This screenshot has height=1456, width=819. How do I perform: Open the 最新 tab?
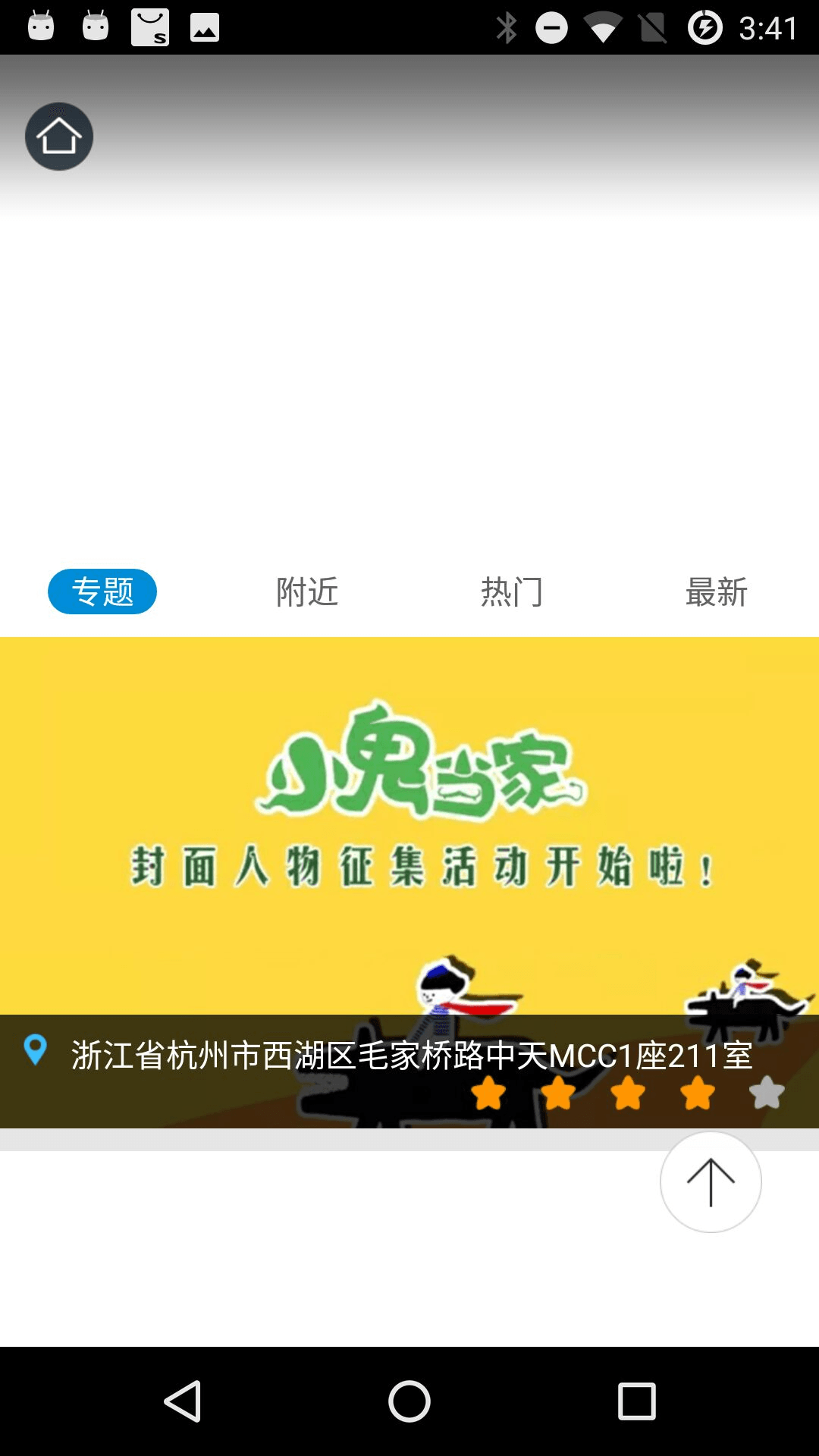point(717,591)
